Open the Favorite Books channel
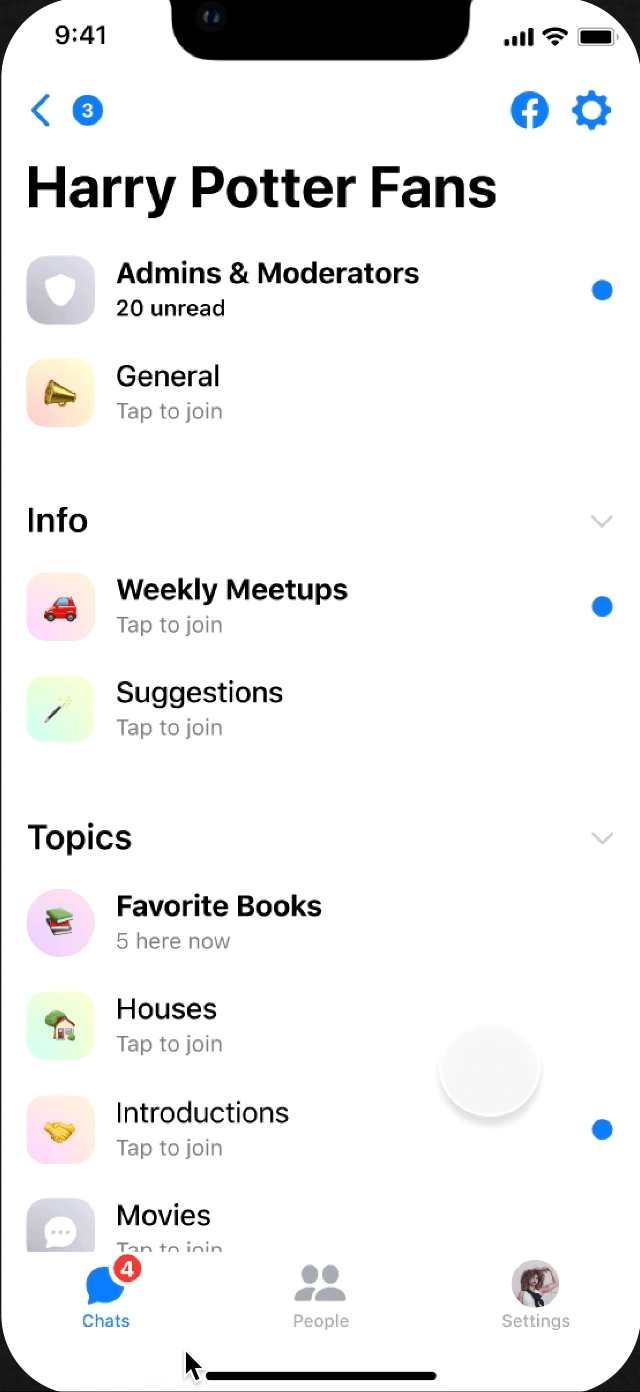 coord(320,923)
